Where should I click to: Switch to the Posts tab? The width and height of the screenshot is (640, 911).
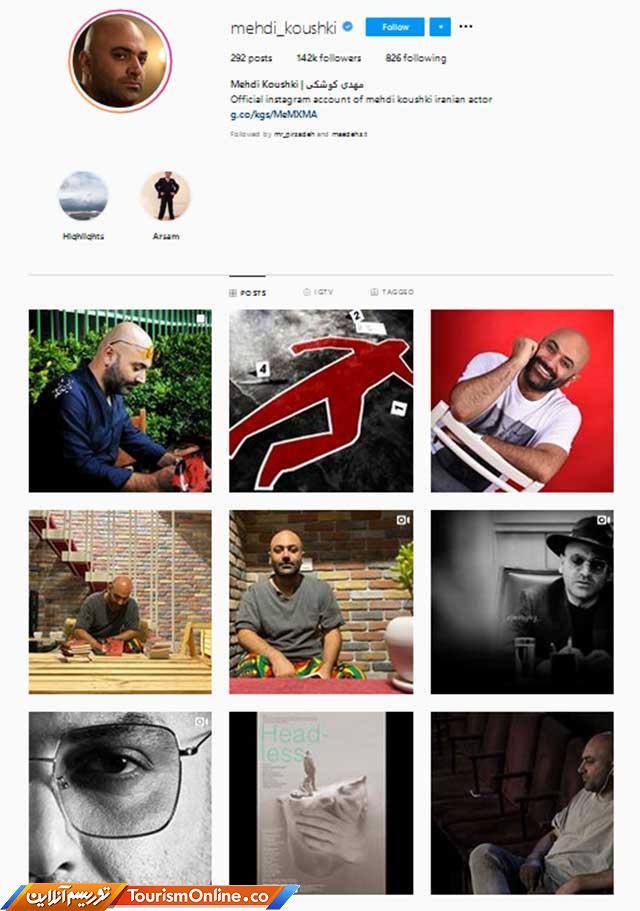(248, 292)
